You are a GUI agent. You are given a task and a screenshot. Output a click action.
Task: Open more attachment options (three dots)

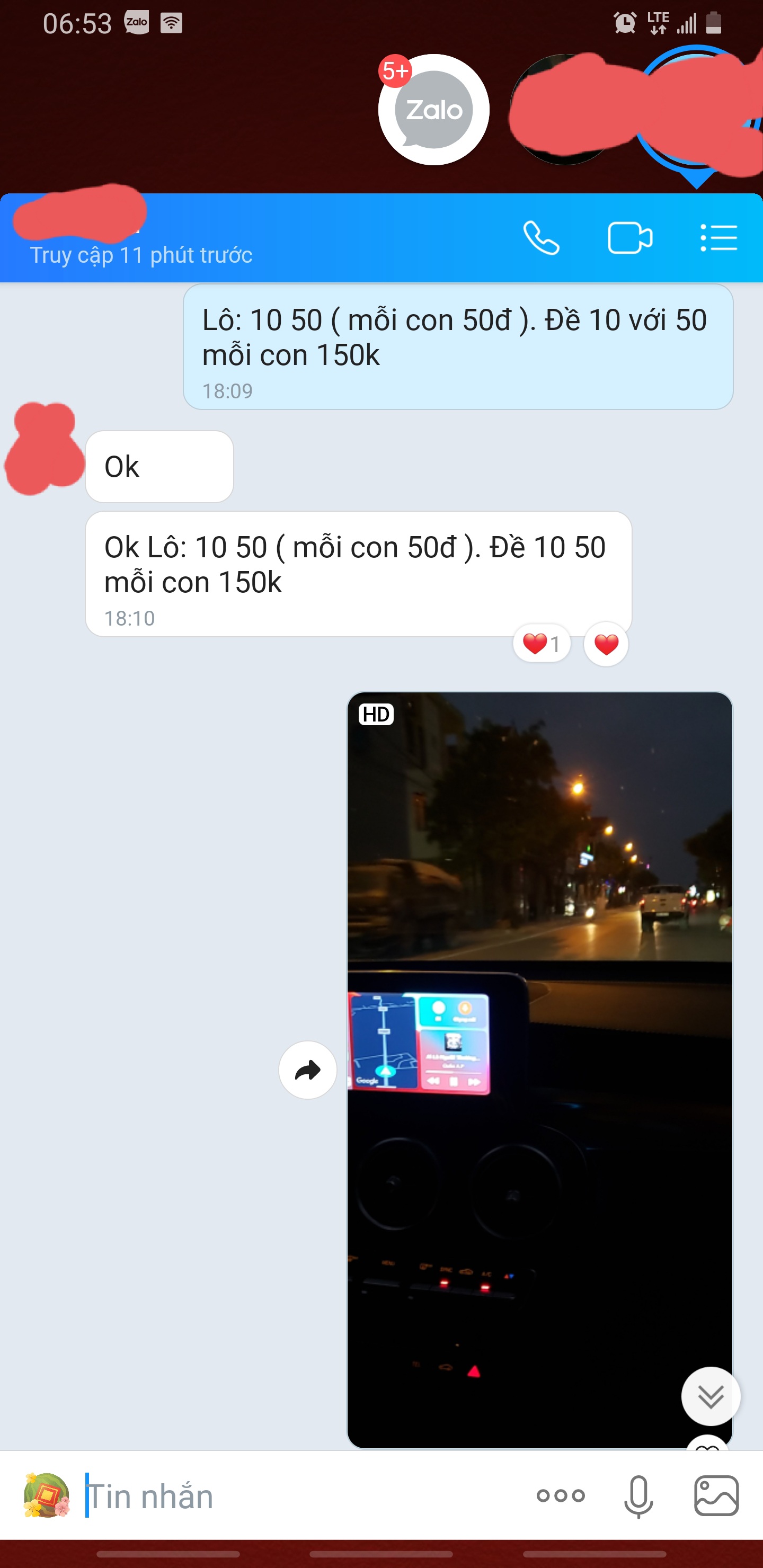[561, 1495]
